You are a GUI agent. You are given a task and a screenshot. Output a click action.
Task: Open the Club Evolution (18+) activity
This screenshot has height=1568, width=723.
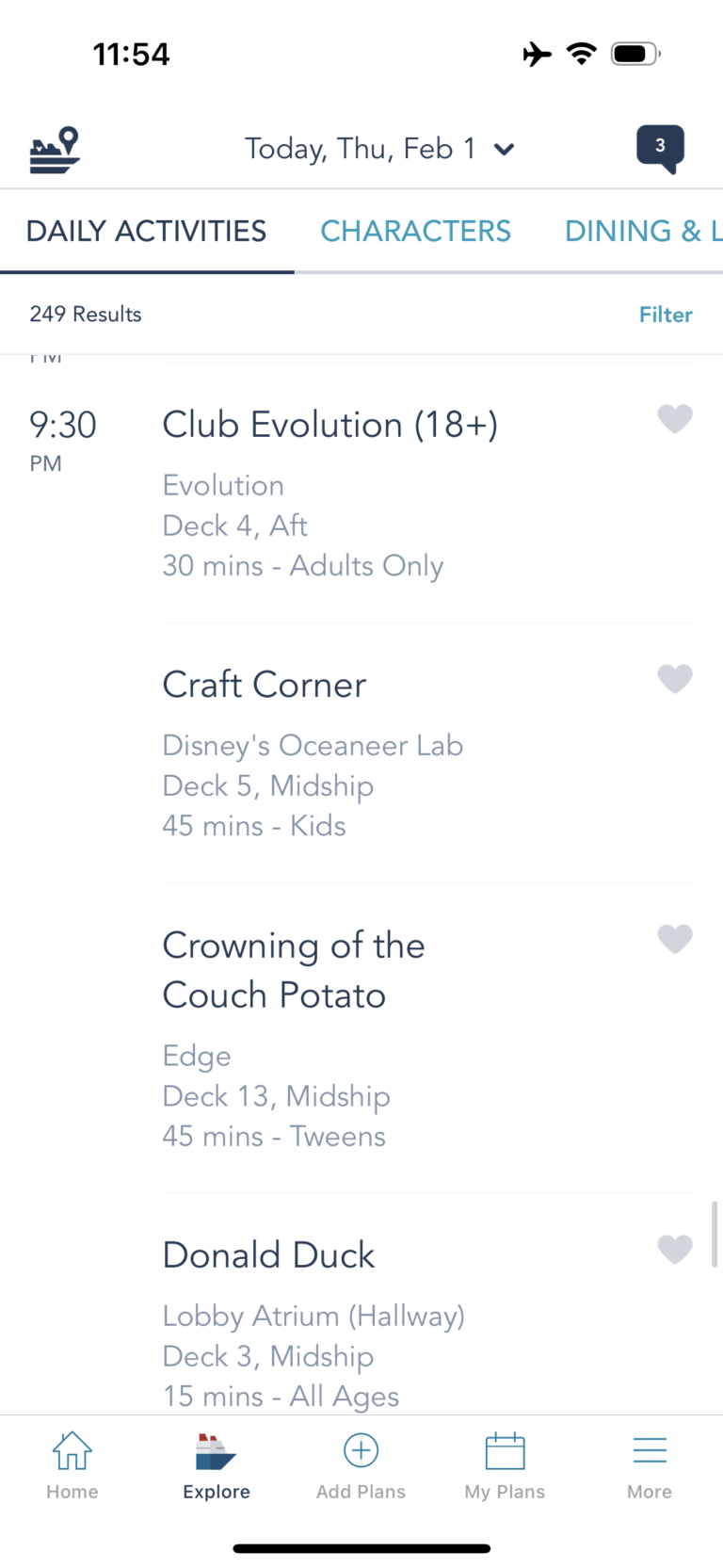[x=329, y=425]
